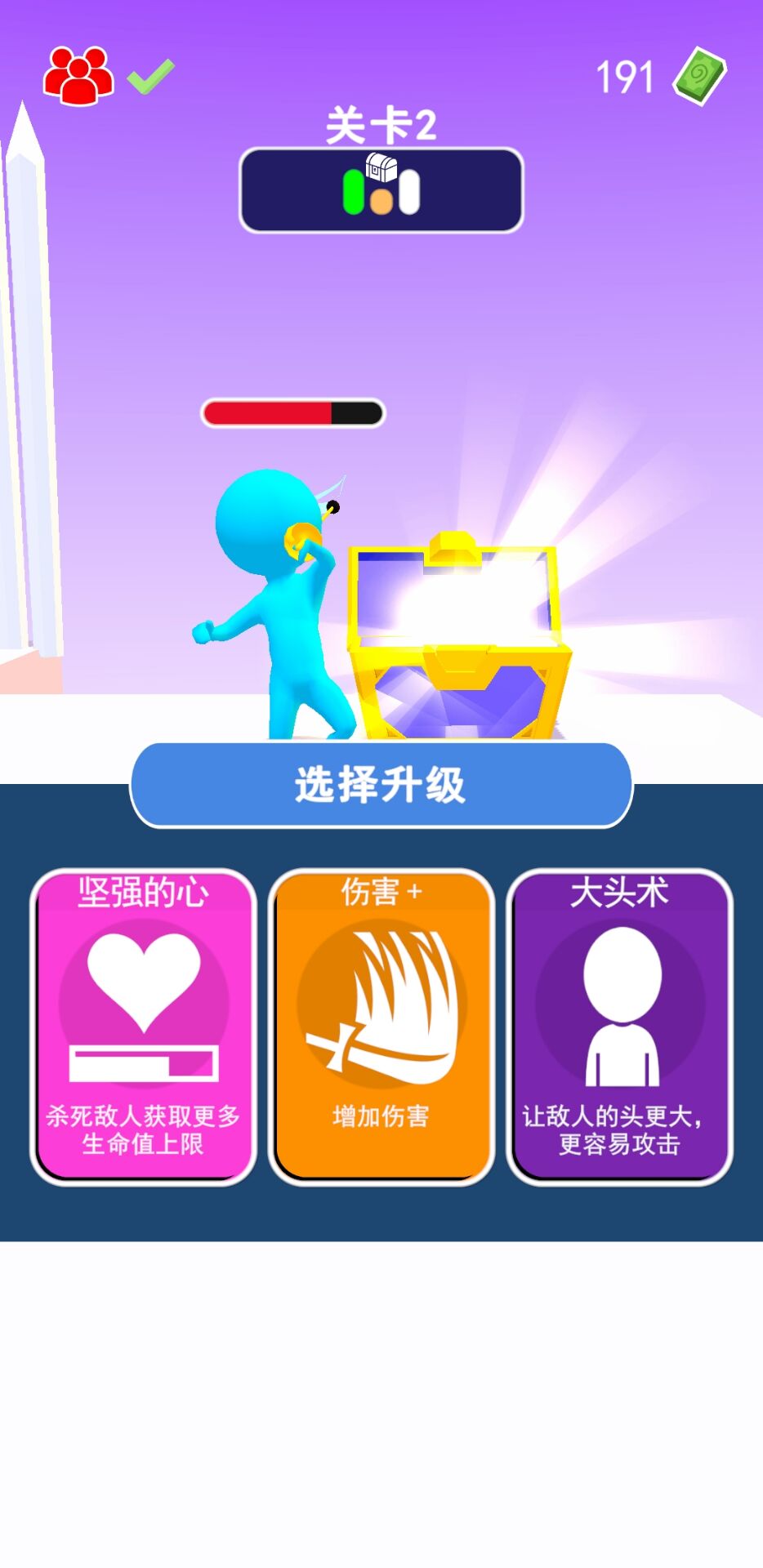
Task: Open the 伤害+ upgrade card
Action: [x=382, y=1025]
